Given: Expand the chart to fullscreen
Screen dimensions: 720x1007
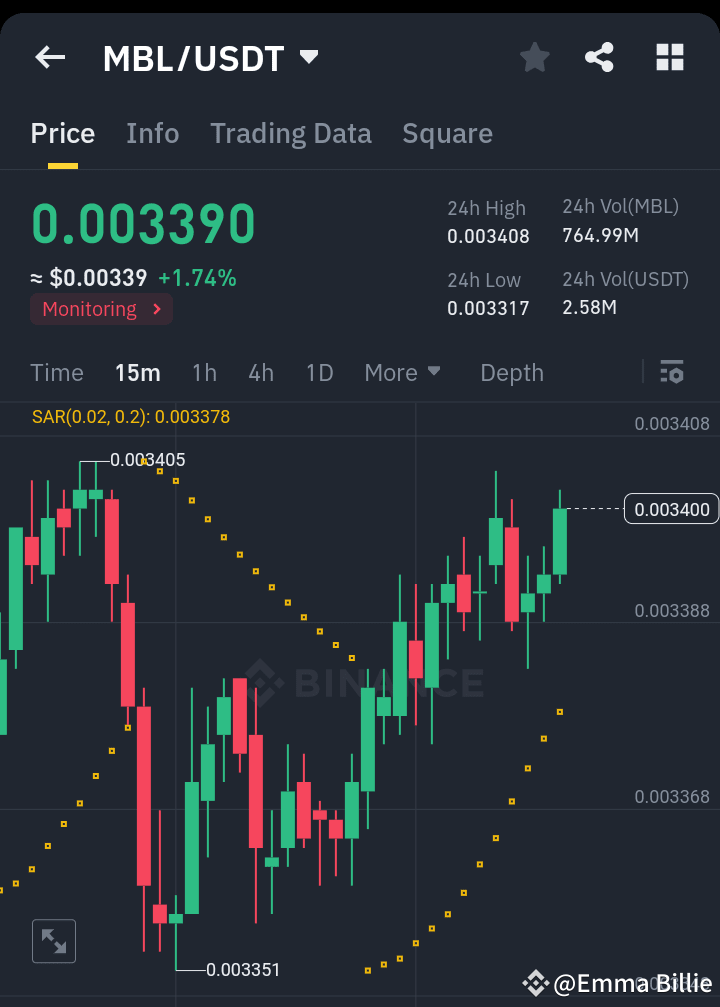Looking at the screenshot, I should [53, 940].
